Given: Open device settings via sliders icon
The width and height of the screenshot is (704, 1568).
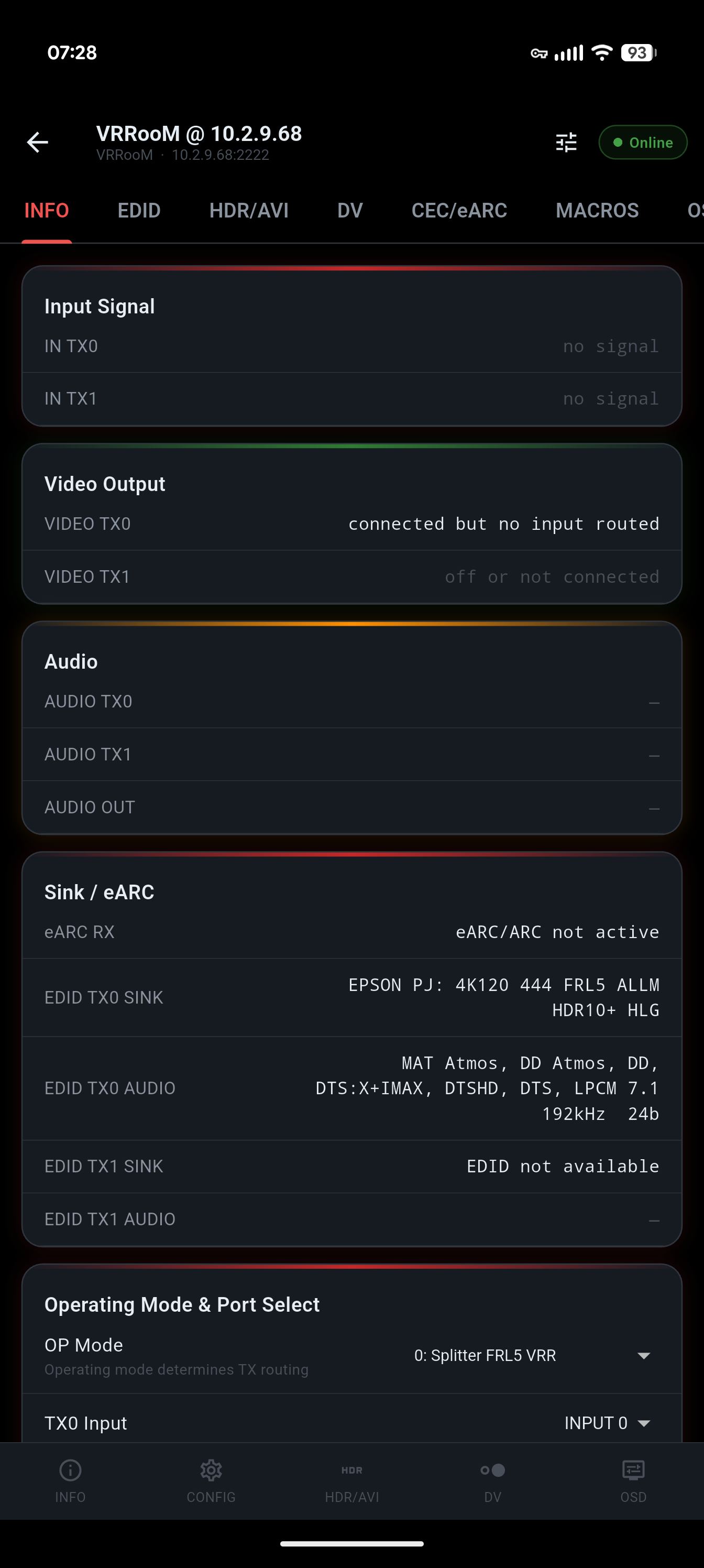Looking at the screenshot, I should point(565,142).
